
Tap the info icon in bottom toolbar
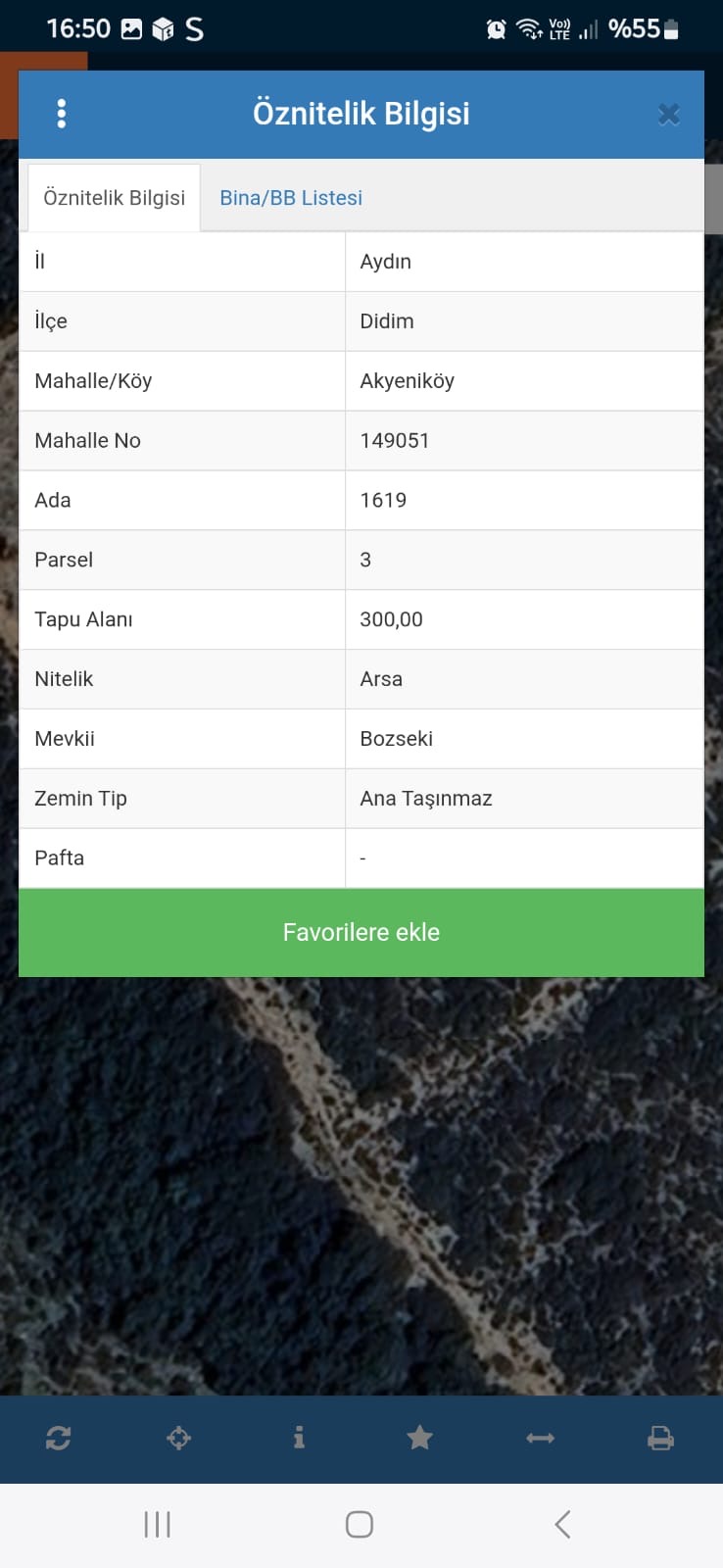[299, 1438]
